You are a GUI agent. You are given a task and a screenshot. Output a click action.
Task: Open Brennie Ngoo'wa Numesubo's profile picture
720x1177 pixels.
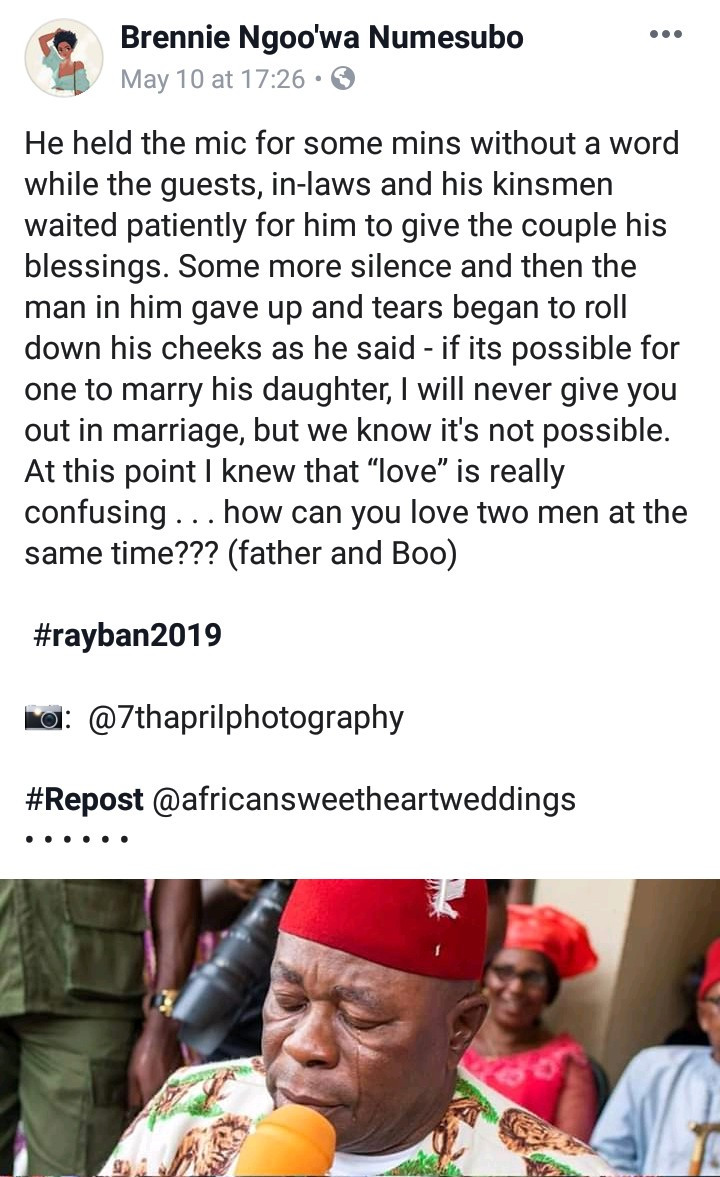pyautogui.click(x=64, y=58)
